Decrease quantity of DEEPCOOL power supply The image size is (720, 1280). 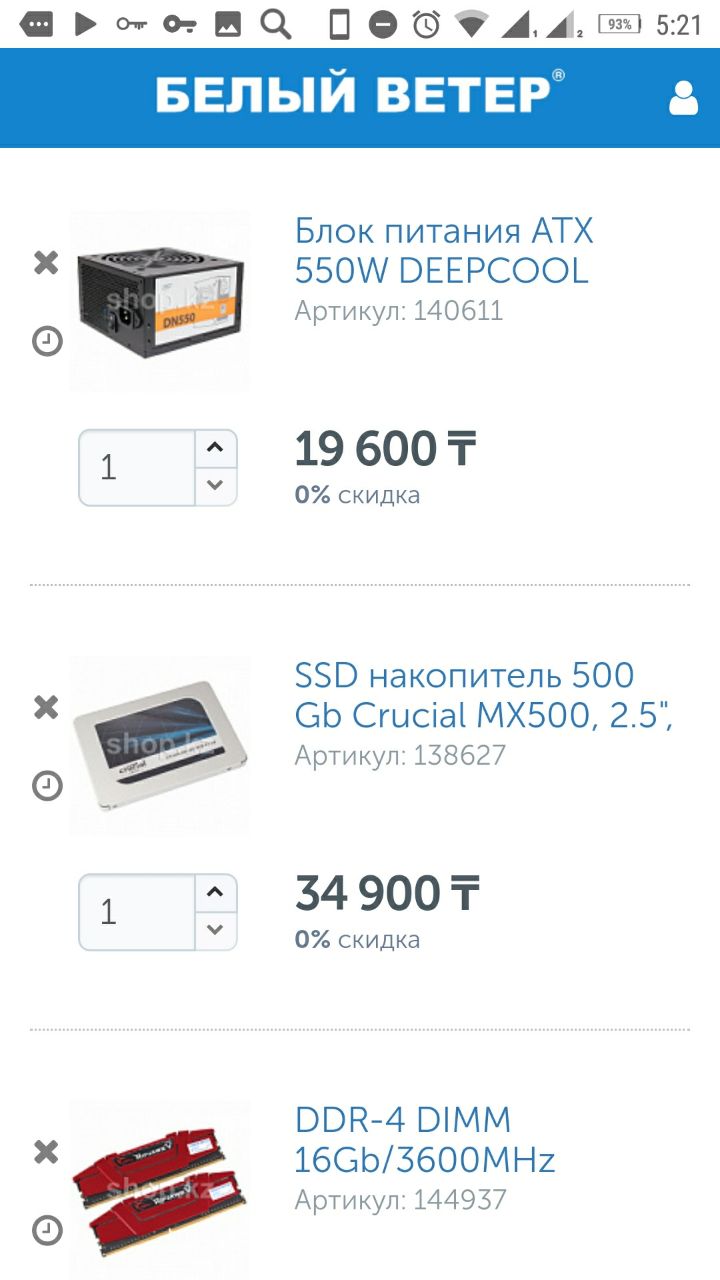(x=215, y=486)
